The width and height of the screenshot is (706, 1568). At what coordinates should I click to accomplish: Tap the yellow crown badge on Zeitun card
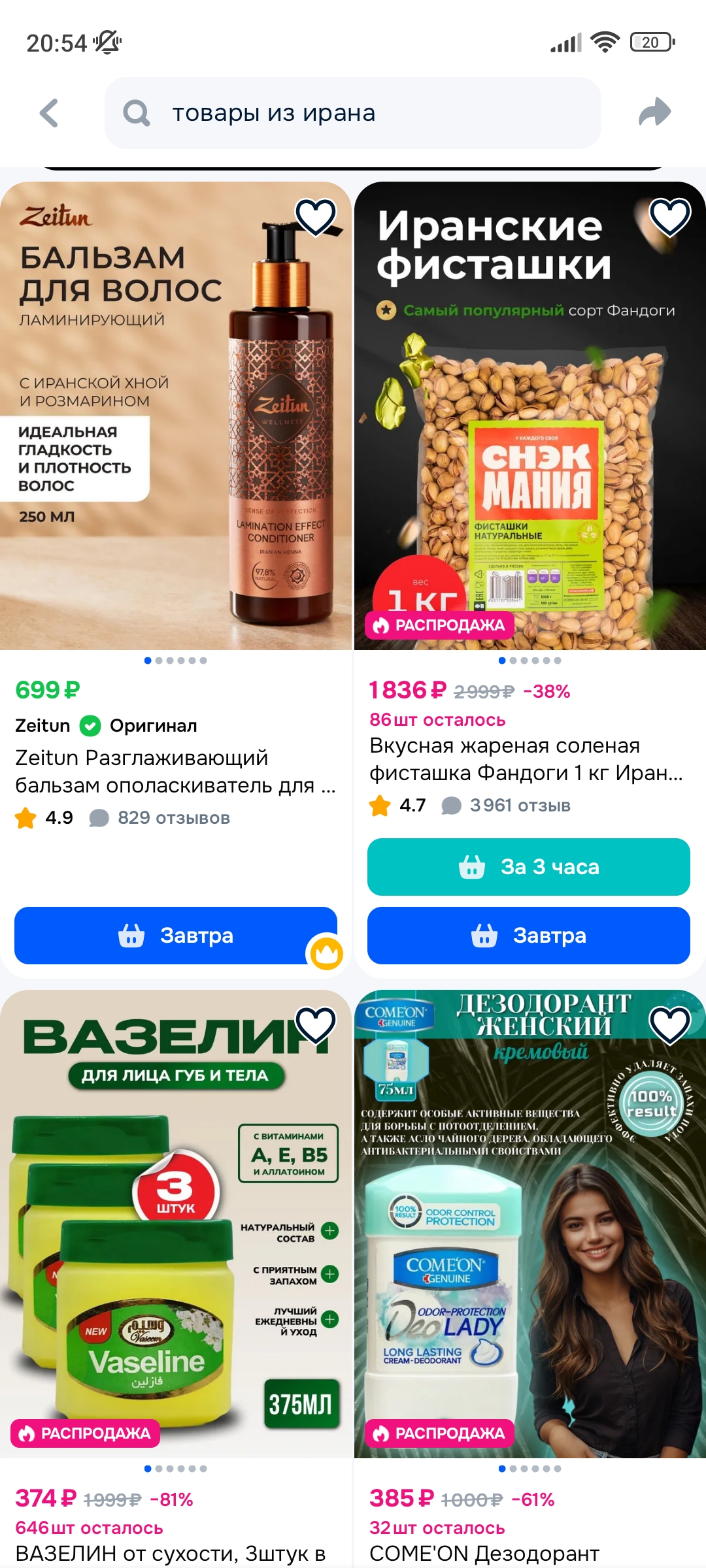[326, 954]
